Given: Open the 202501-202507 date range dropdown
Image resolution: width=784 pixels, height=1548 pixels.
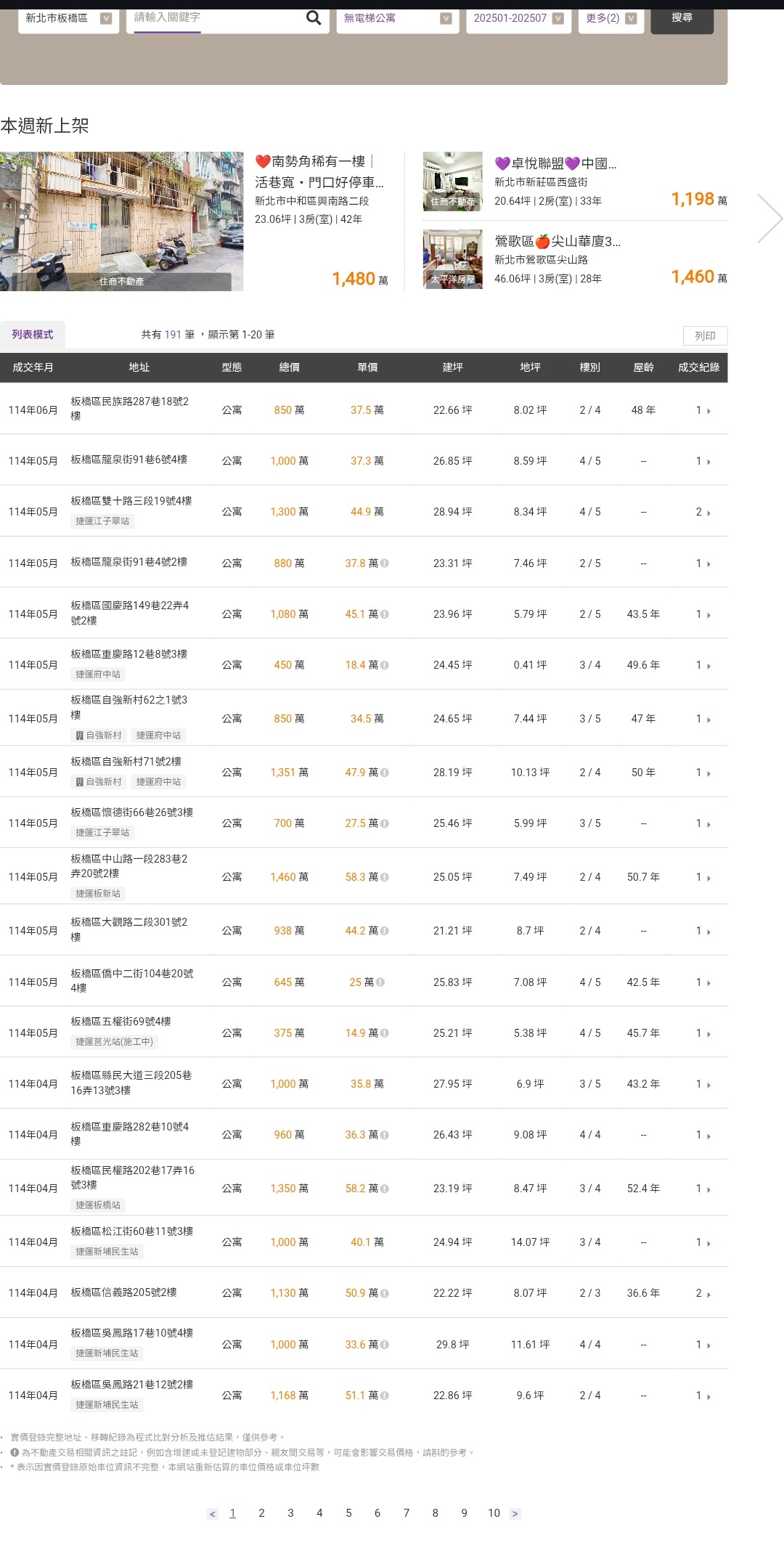Looking at the screenshot, I should tap(518, 18).
